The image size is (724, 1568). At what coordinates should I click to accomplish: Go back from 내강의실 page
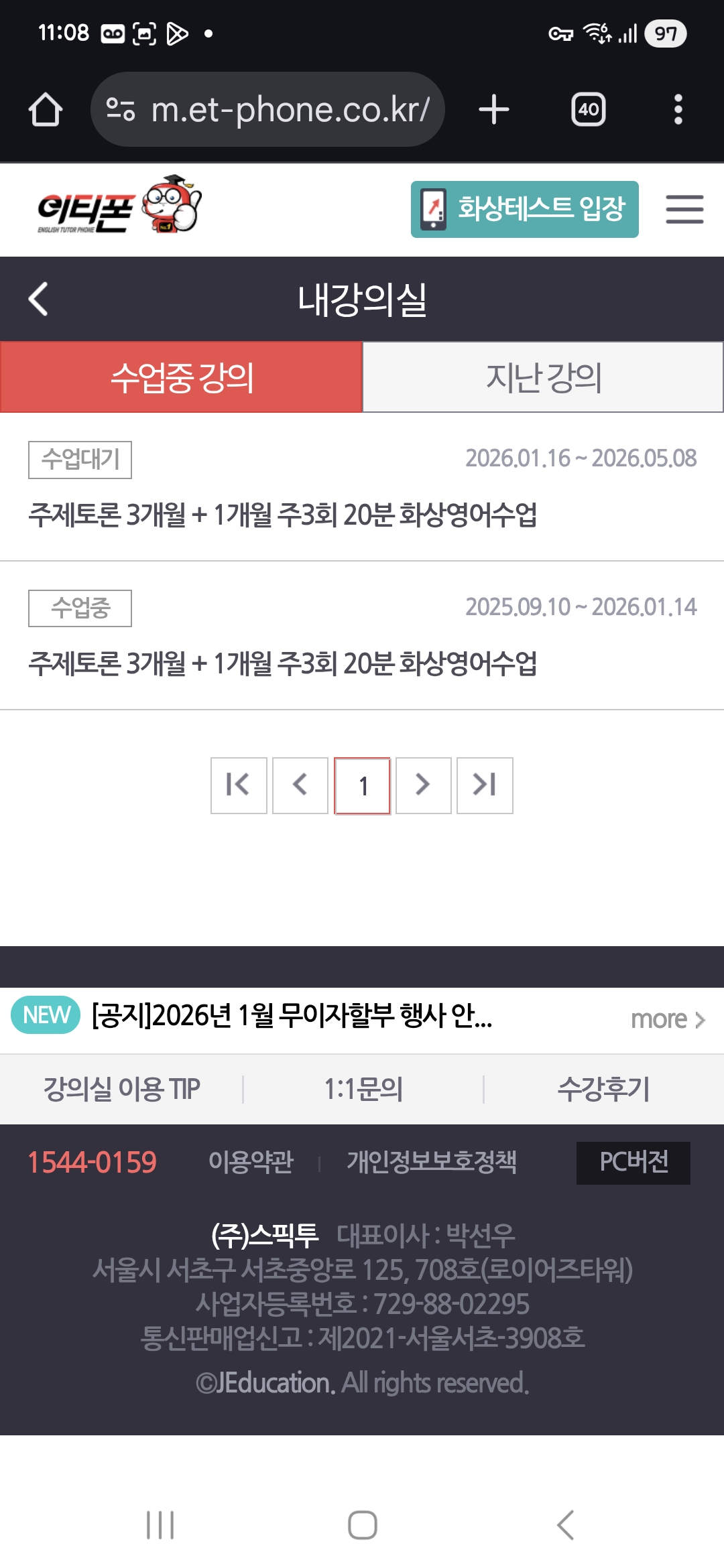(x=39, y=299)
